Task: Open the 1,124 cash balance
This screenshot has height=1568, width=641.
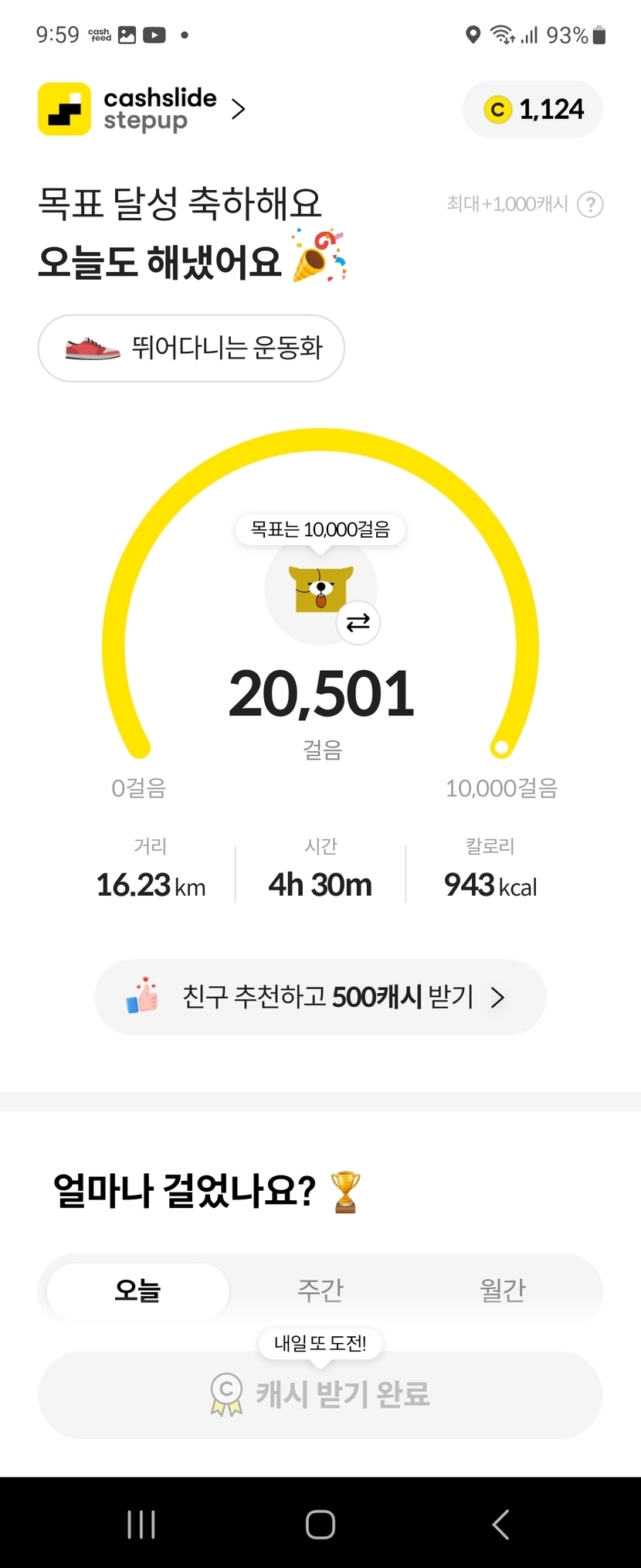Action: click(532, 109)
